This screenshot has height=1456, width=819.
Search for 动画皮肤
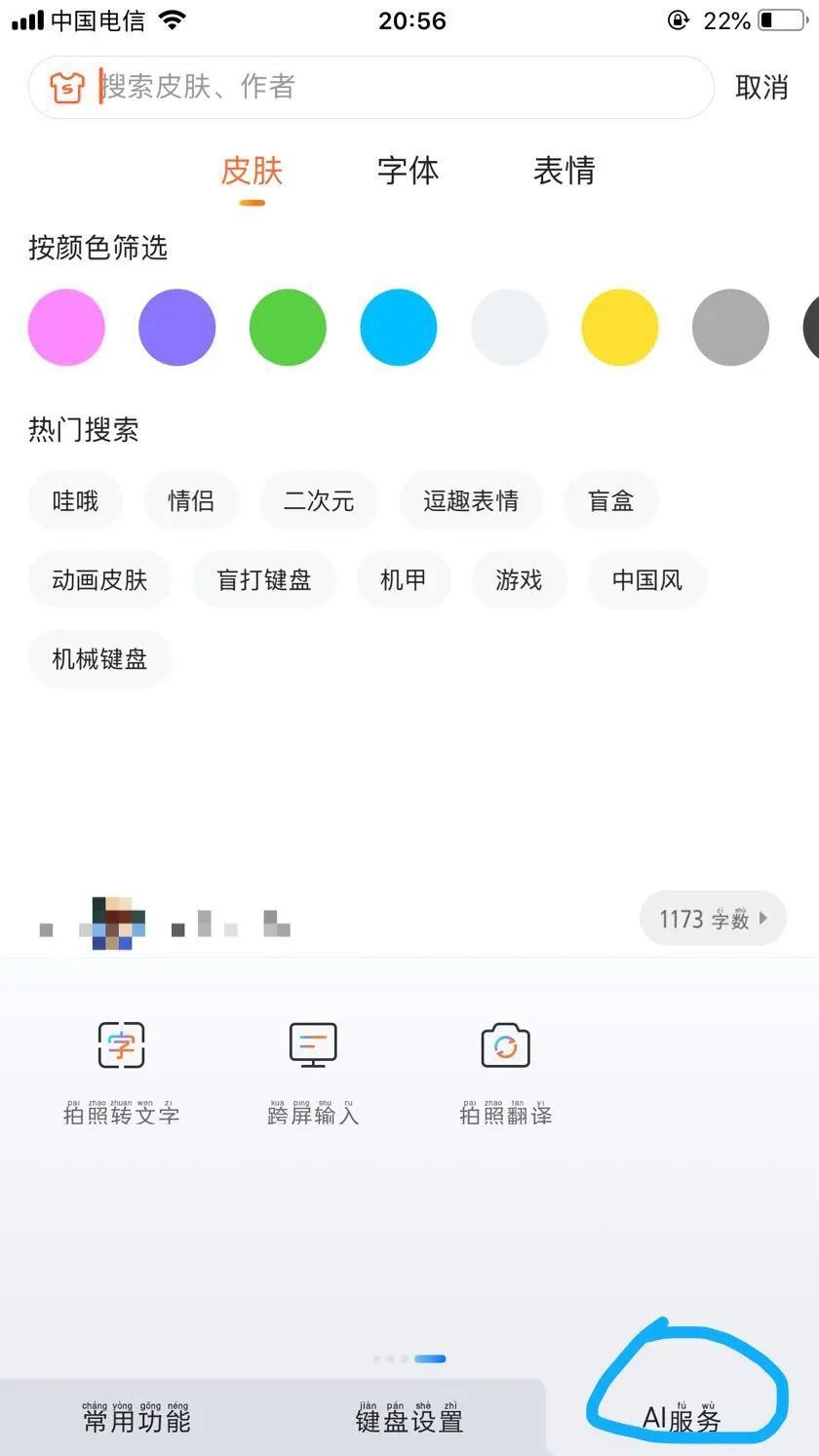pyautogui.click(x=99, y=580)
